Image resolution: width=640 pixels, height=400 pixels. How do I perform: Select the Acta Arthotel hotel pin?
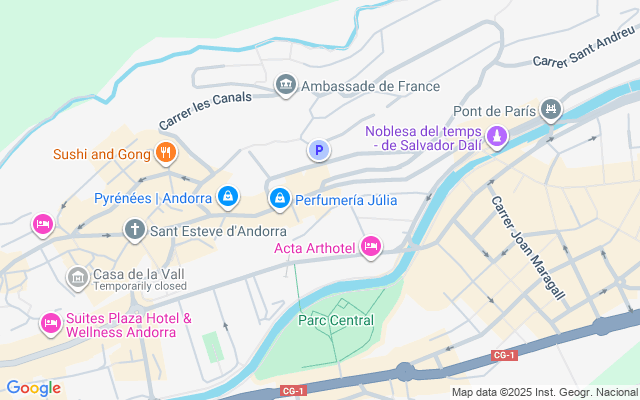click(371, 246)
